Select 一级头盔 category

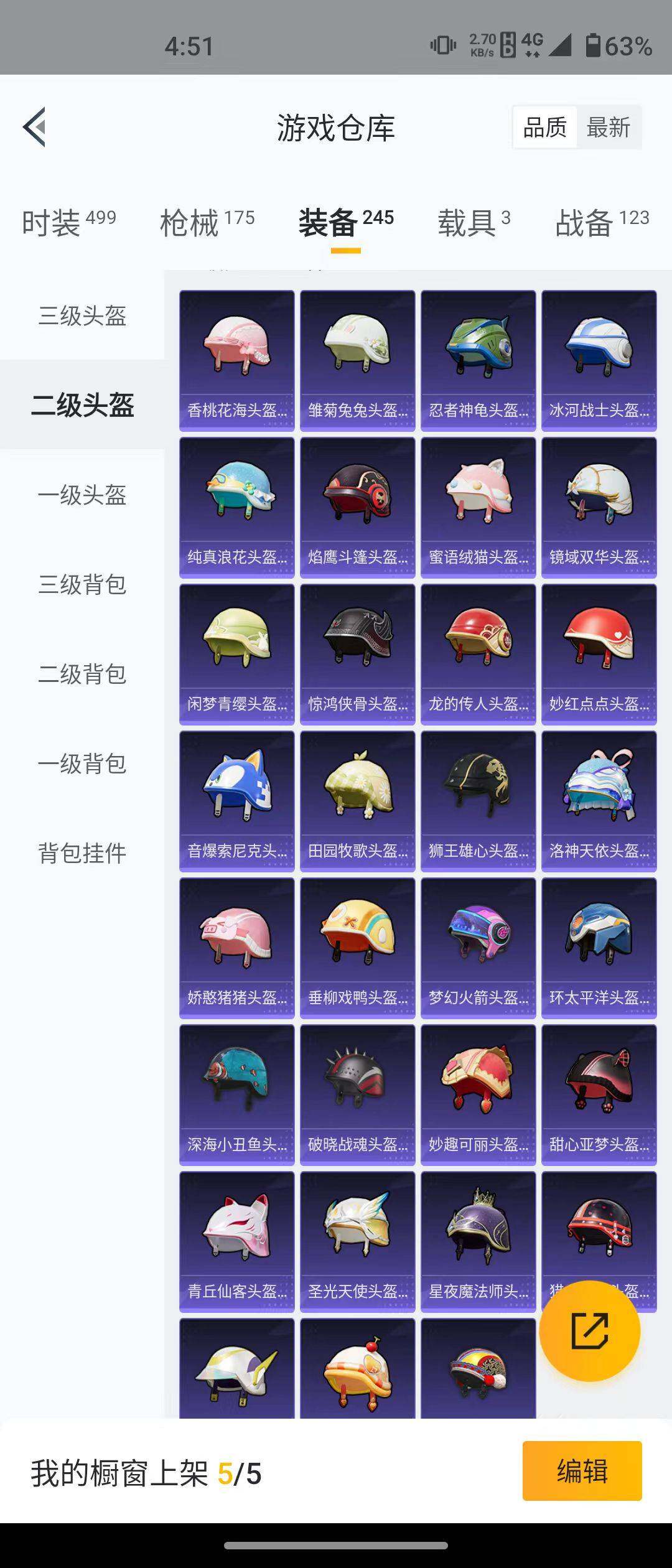pyautogui.click(x=82, y=495)
